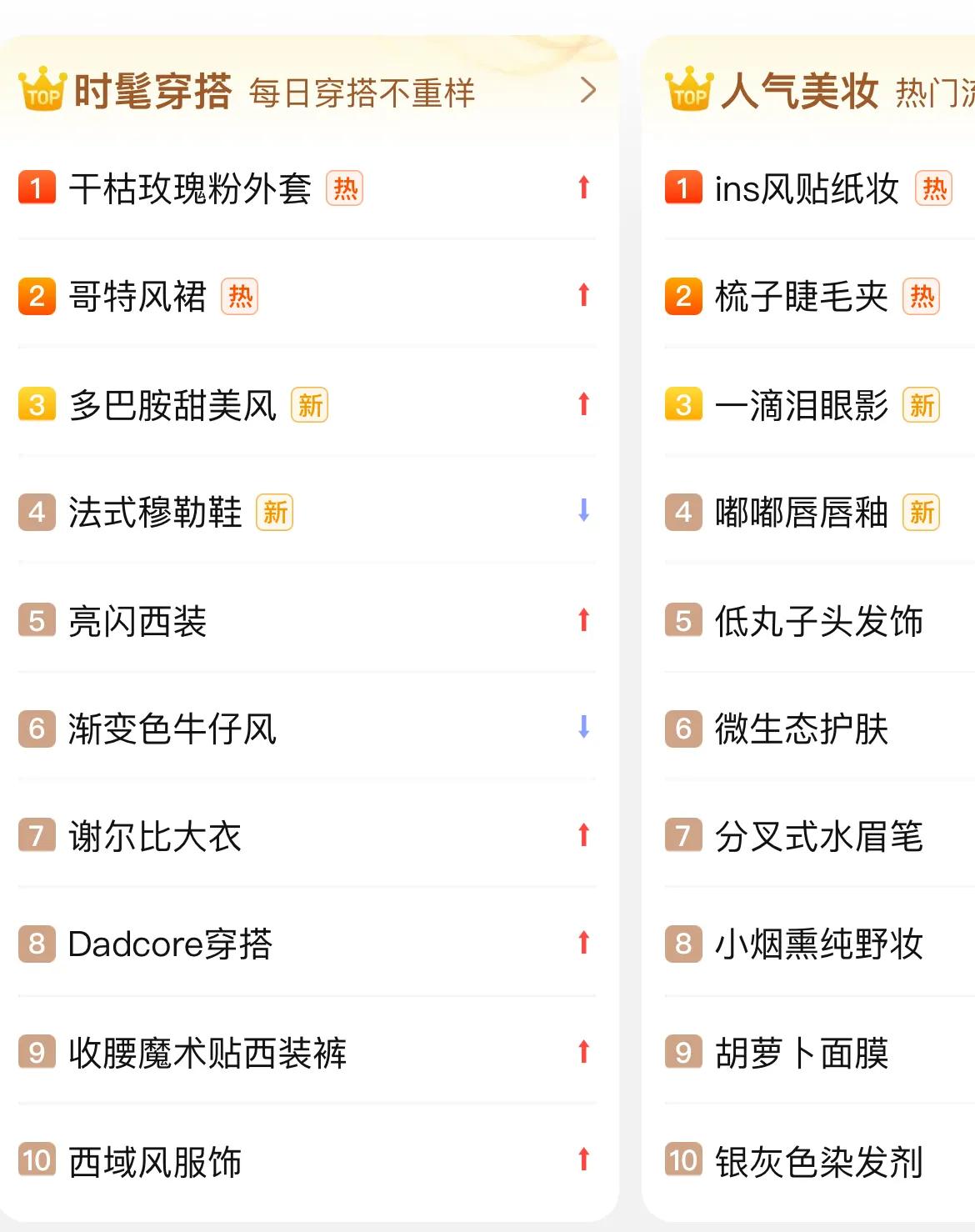Viewport: 975px width, 1232px height.
Task: Click the TOP crown icon beside 人气美妆
Action: (688, 92)
